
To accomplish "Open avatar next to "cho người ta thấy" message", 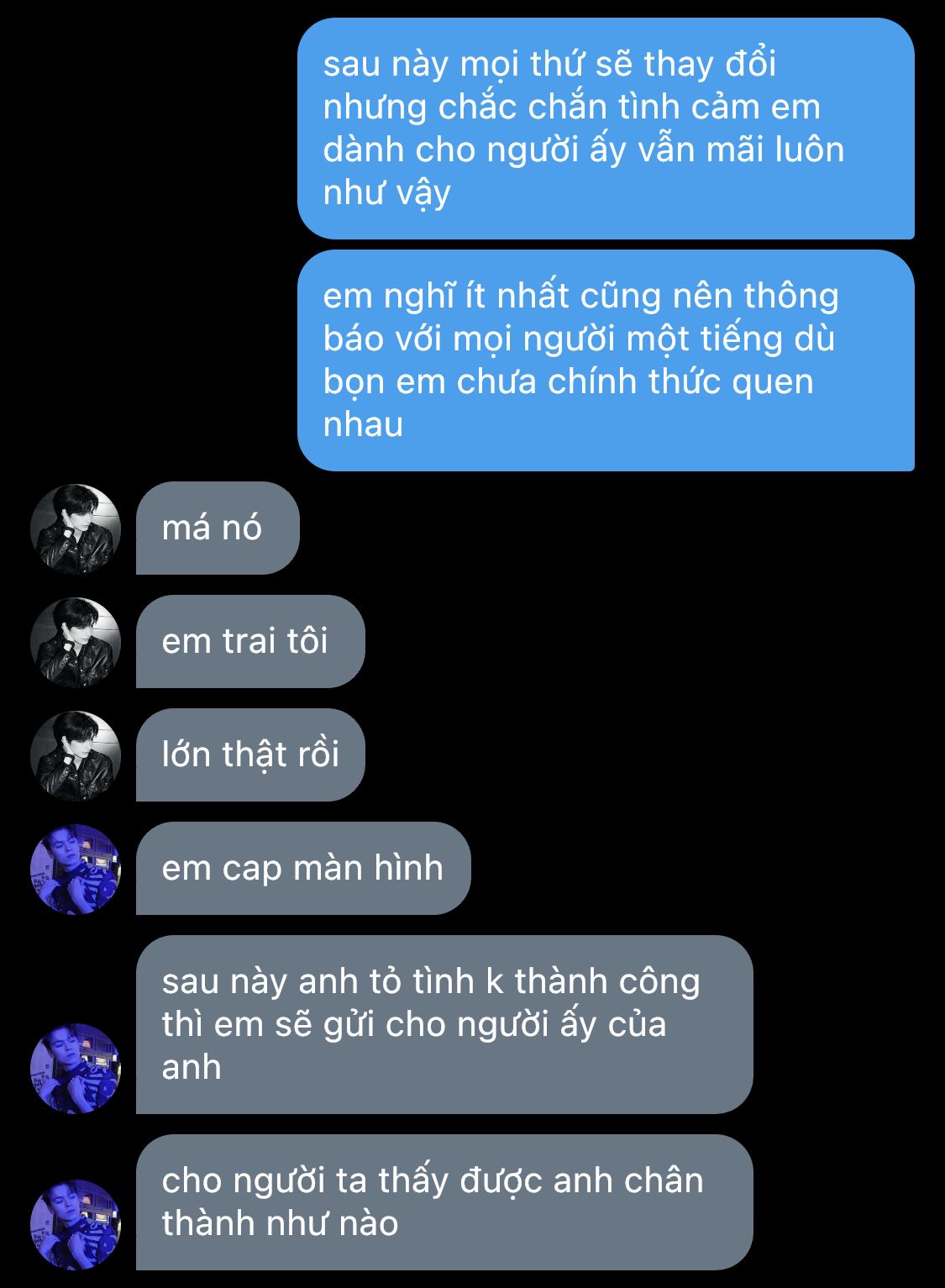I will (76, 1224).
